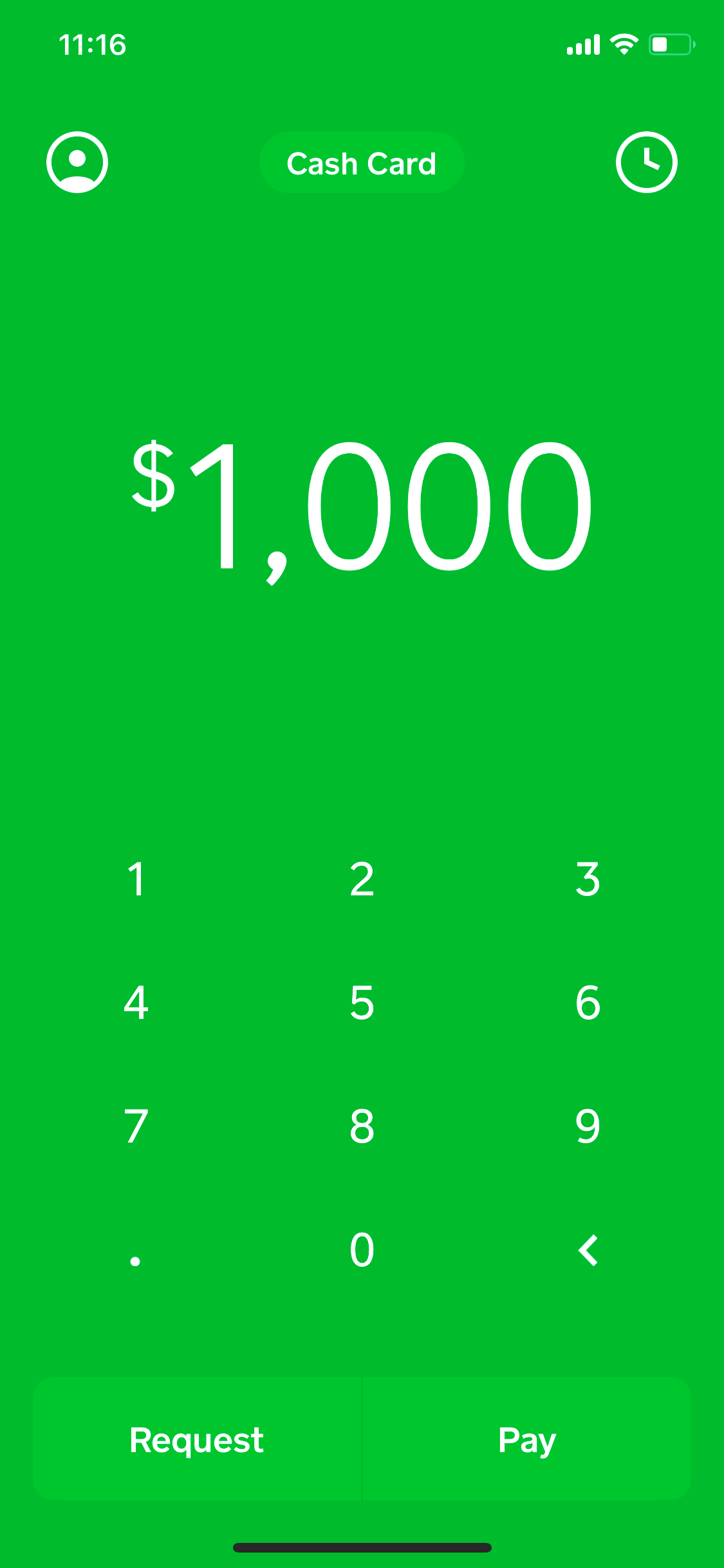Enter digit 5 on the keypad

coord(362,1002)
